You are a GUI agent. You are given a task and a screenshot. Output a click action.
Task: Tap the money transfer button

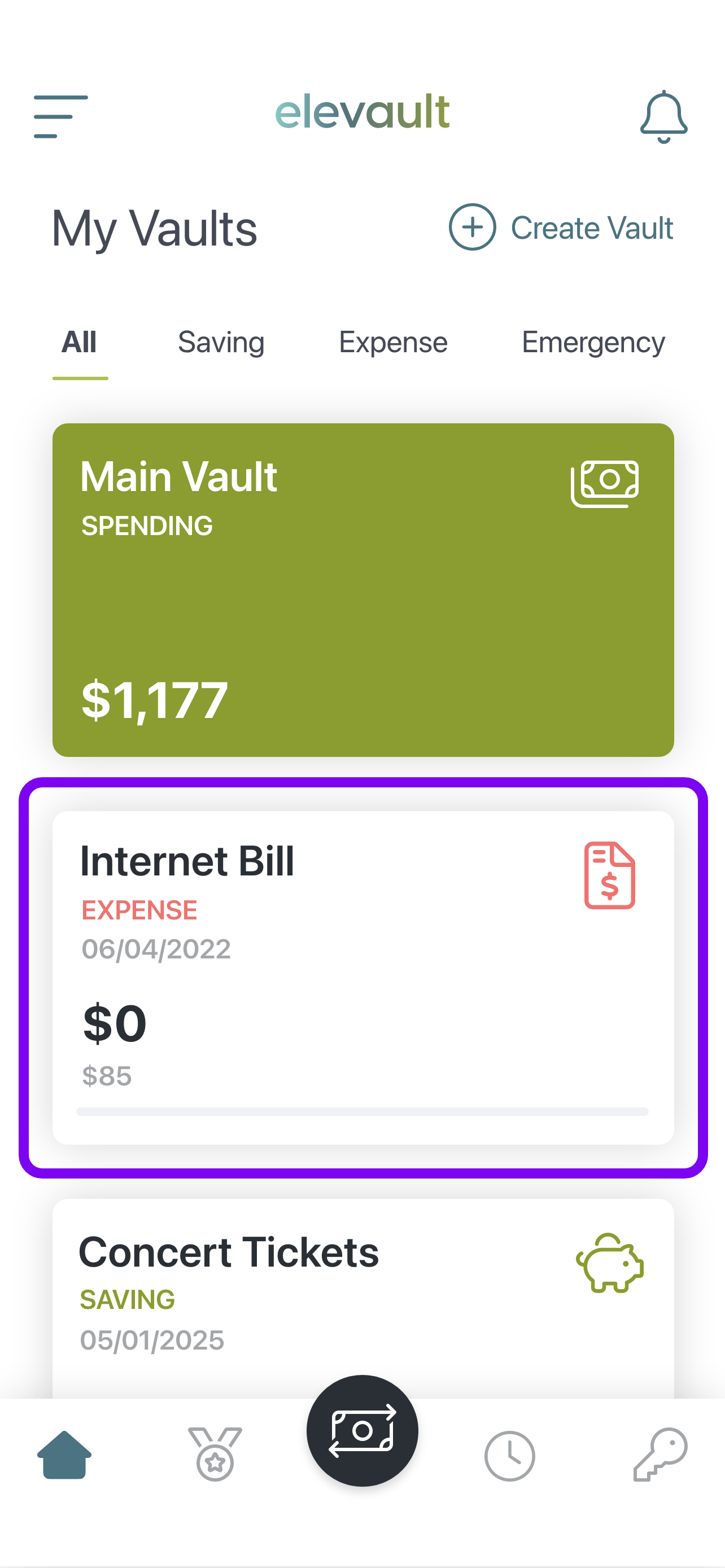(362, 1430)
